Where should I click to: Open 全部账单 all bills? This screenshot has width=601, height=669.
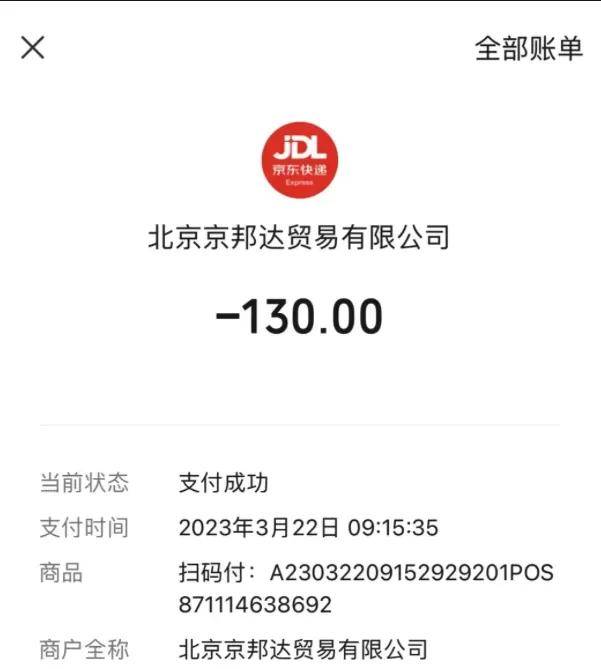(528, 50)
